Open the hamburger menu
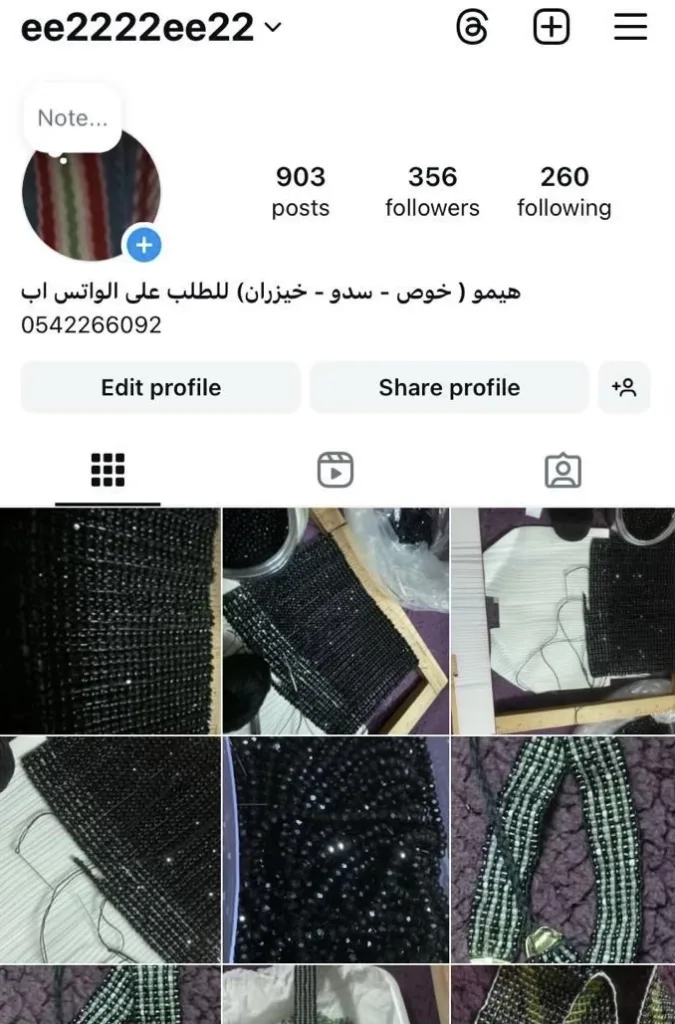Screen dimensions: 675x1024 [631, 28]
